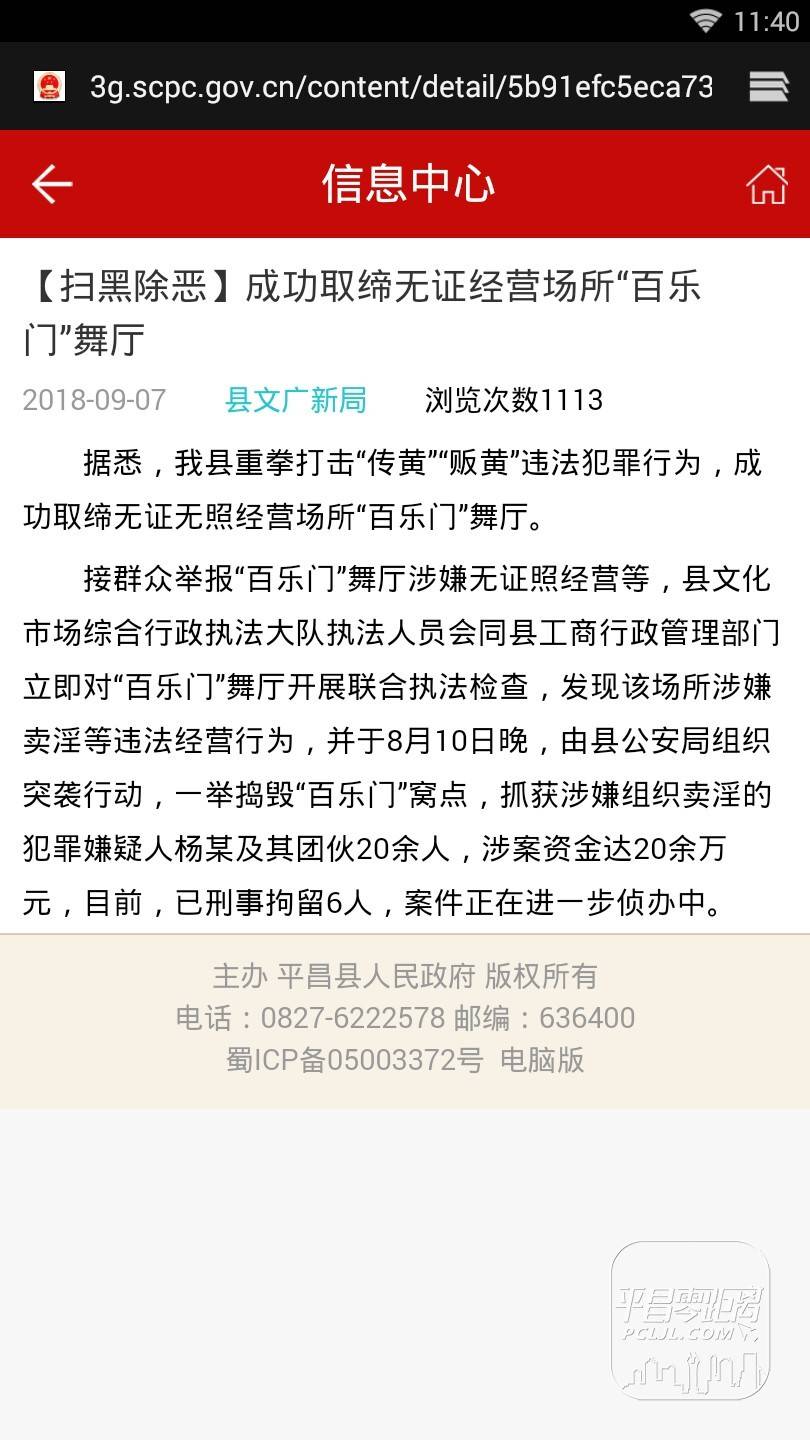The height and width of the screenshot is (1440, 810).
Task: Open the browser menu icon
Action: pos(769,87)
